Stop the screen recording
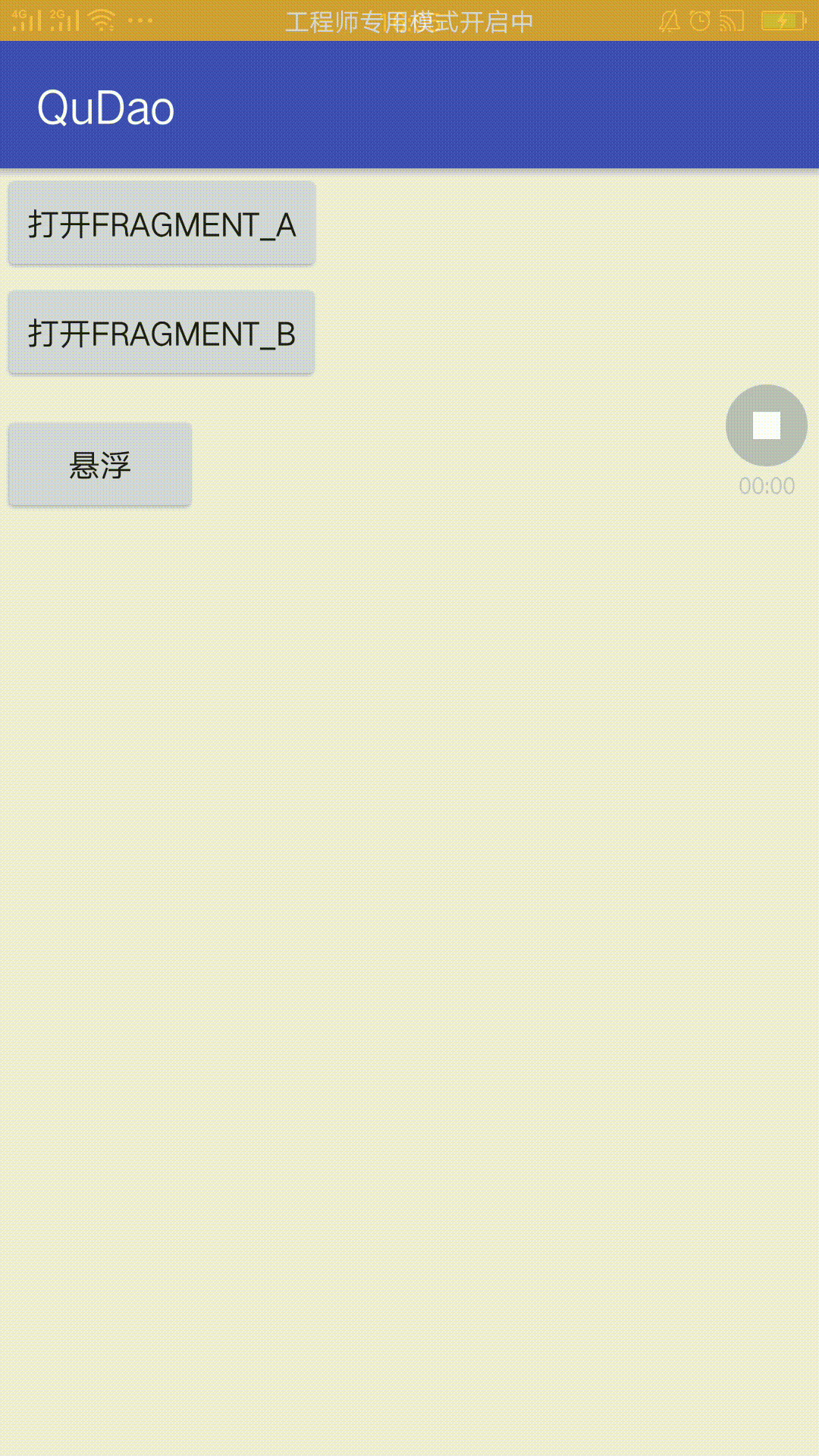The height and width of the screenshot is (1456, 819). click(x=766, y=425)
